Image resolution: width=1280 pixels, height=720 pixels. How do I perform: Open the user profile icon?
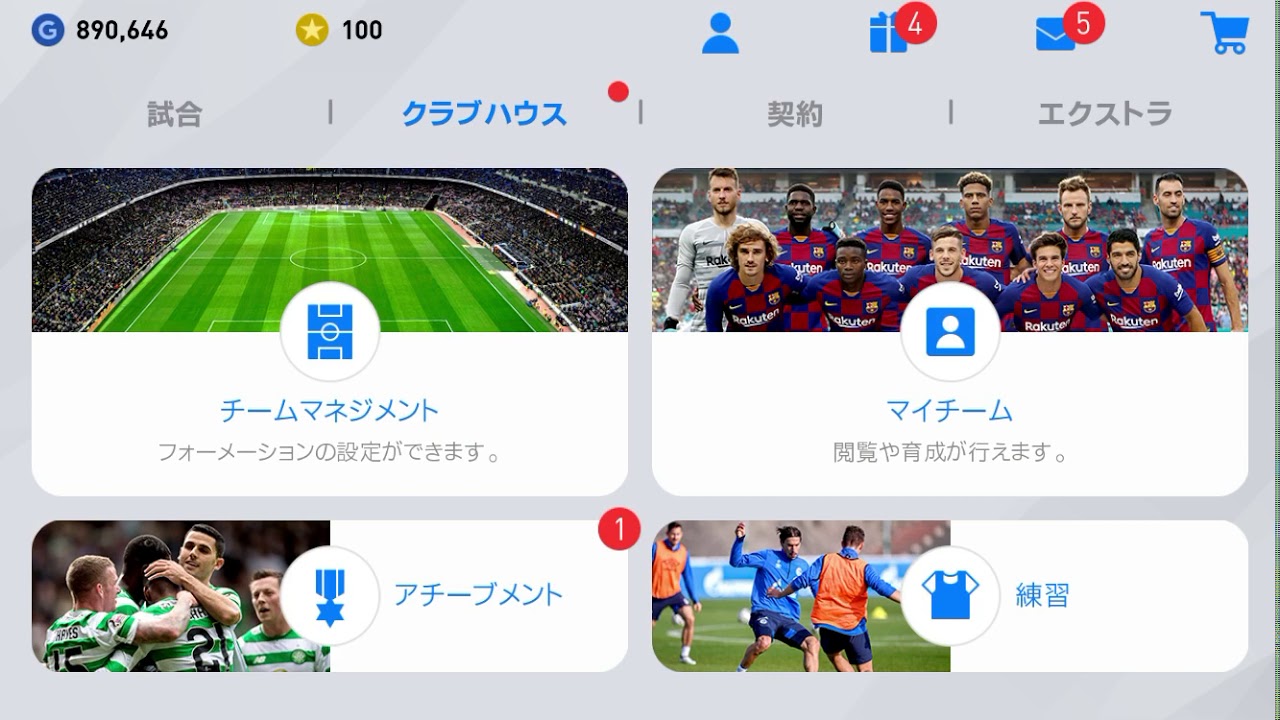coord(720,33)
